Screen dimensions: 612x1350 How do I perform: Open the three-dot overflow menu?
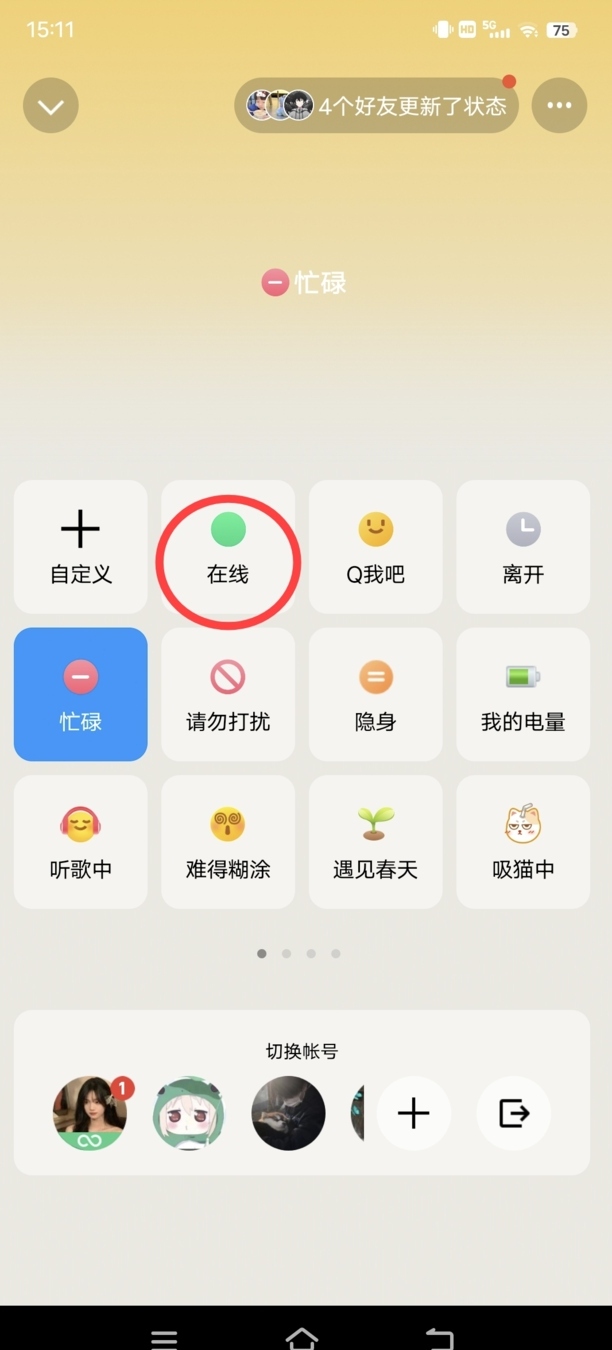[x=559, y=106]
